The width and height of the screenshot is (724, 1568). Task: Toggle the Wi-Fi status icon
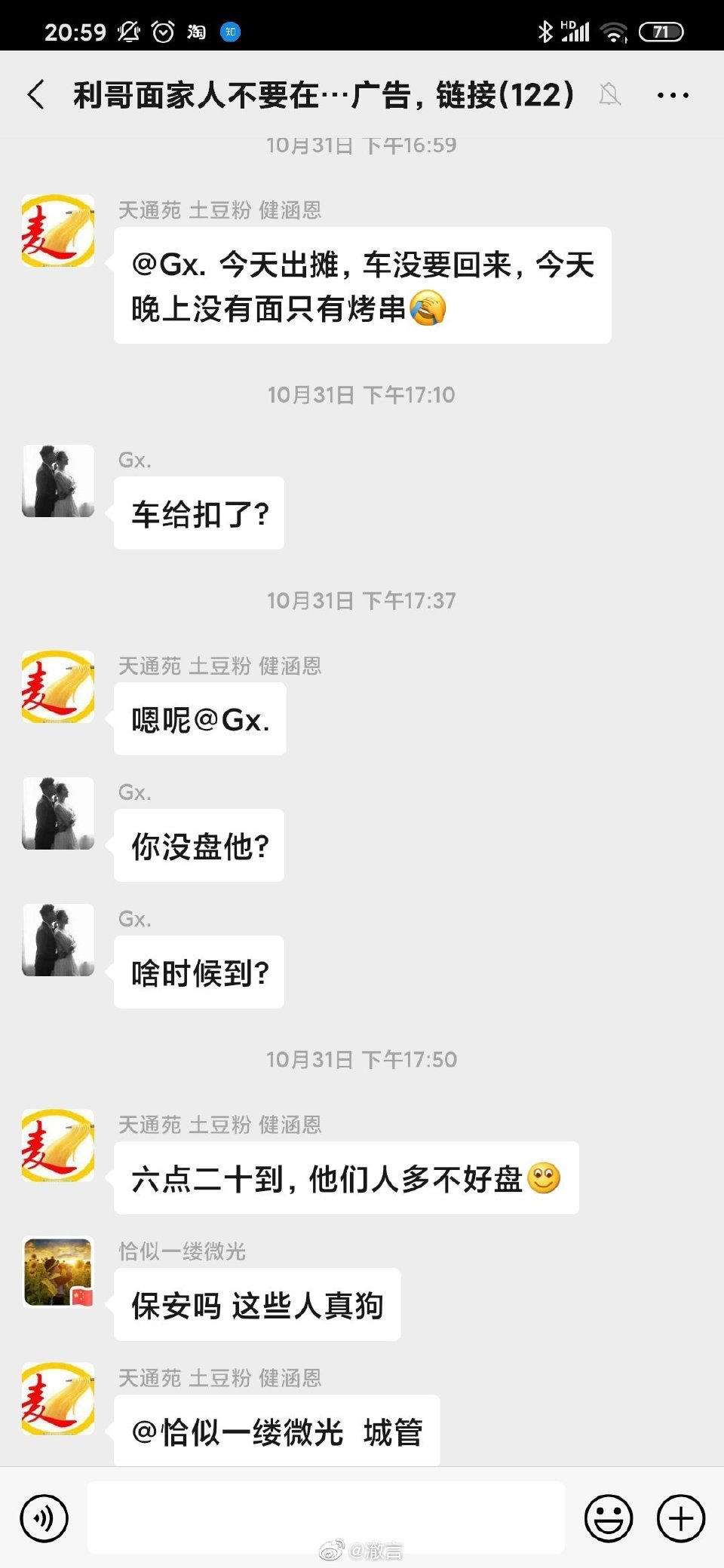pos(614,32)
